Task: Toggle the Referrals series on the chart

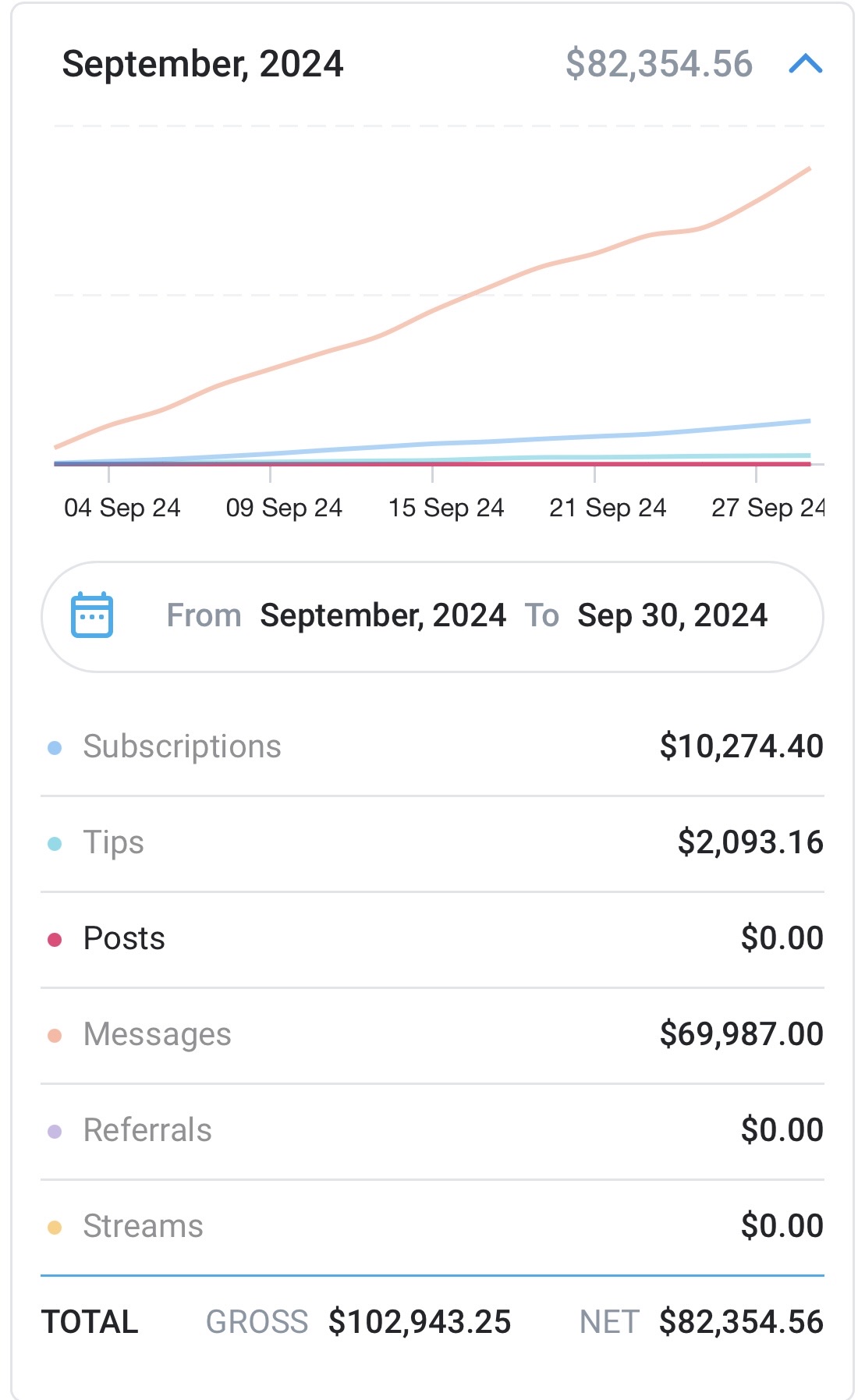Action: (432, 1131)
